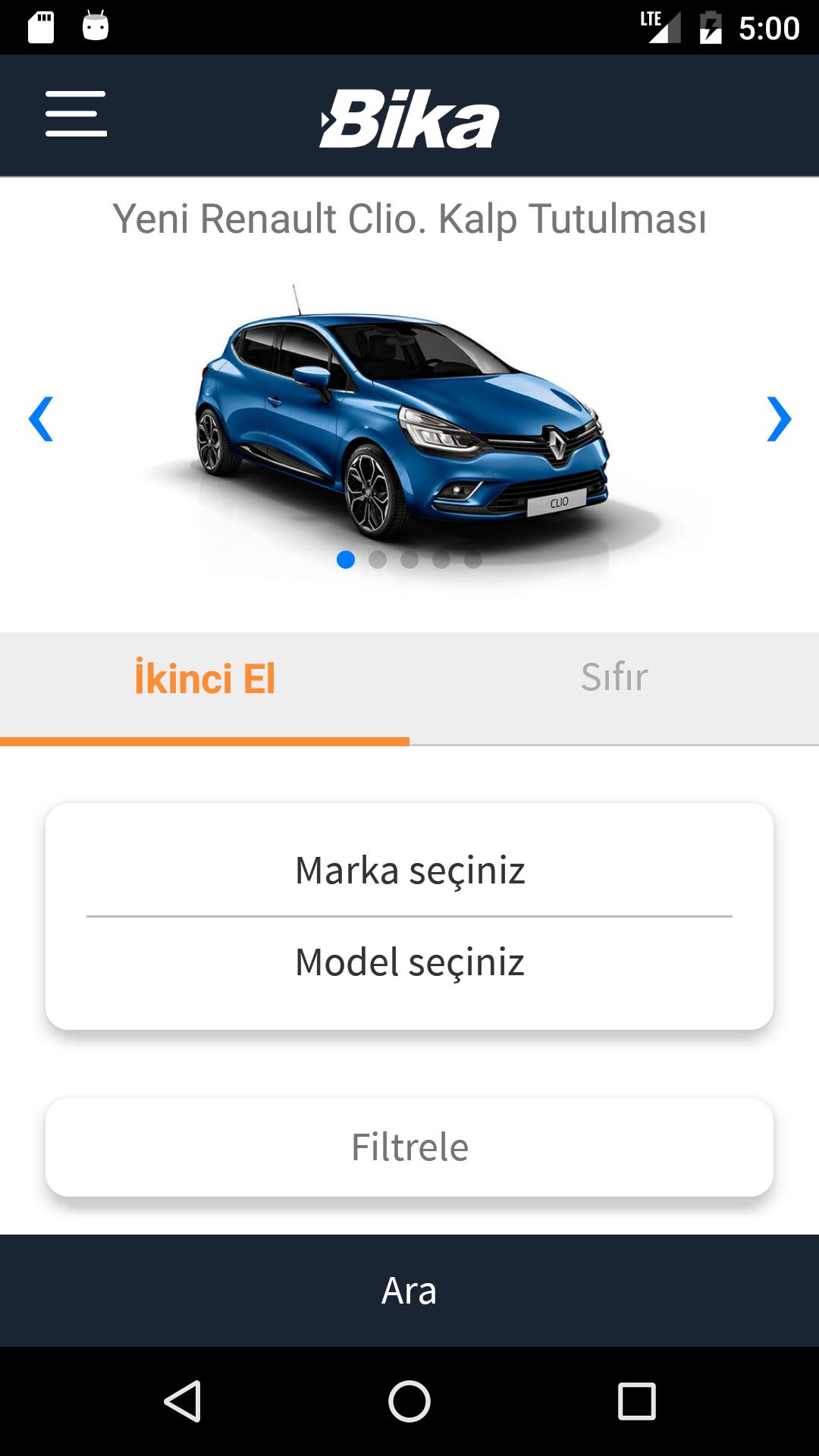Jump to third slide via its dot
The height and width of the screenshot is (1456, 819).
409,560
